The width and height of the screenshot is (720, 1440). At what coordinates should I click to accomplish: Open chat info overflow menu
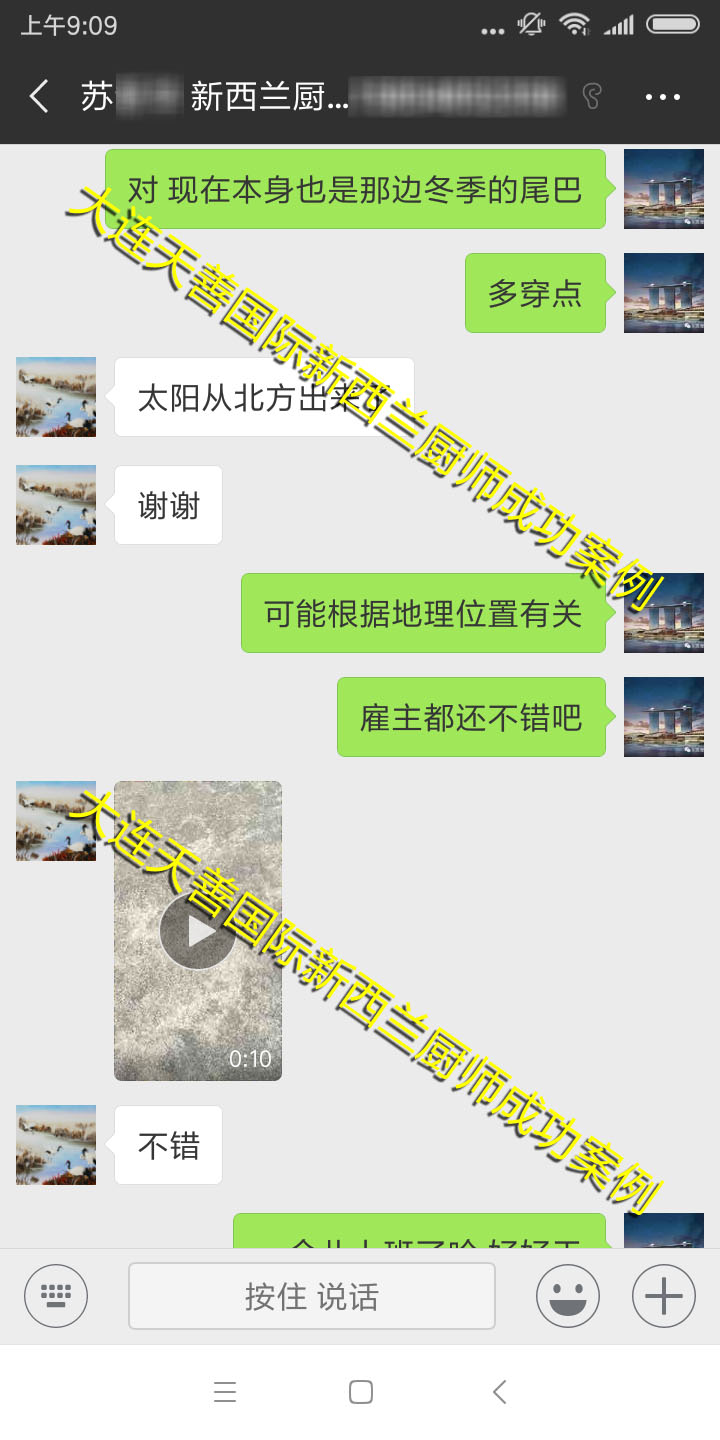coord(662,97)
